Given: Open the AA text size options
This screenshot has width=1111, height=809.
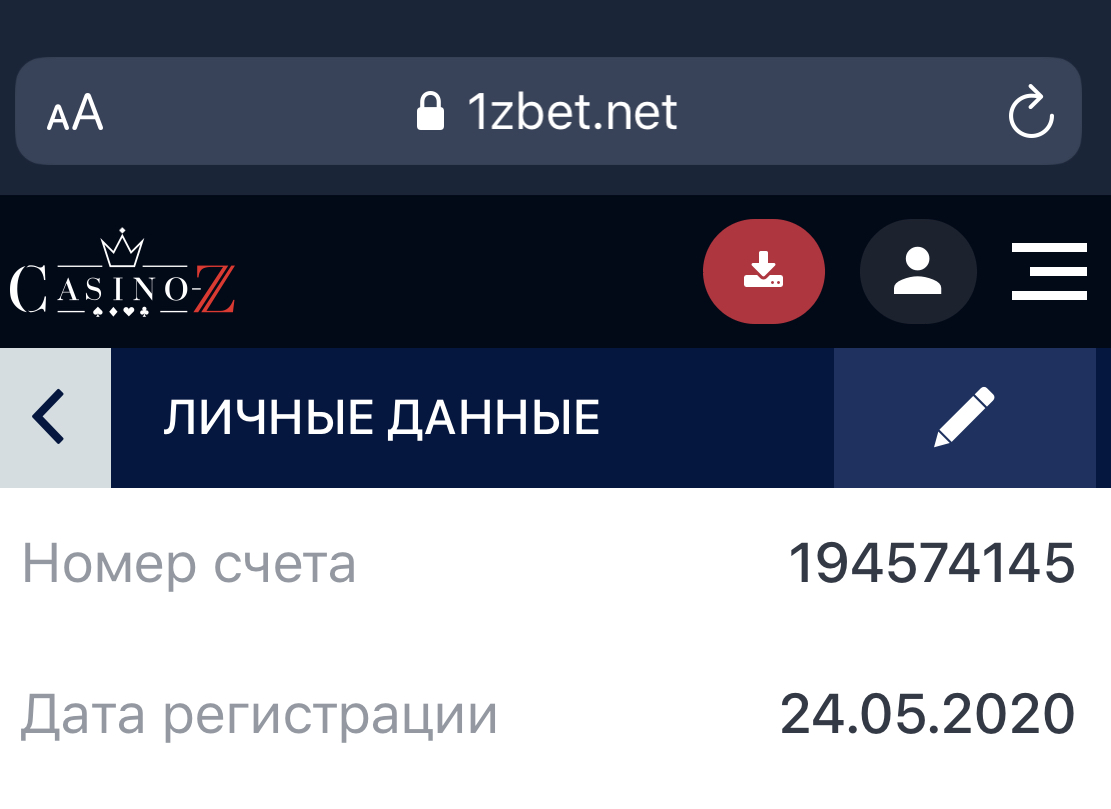Looking at the screenshot, I should [x=75, y=113].
